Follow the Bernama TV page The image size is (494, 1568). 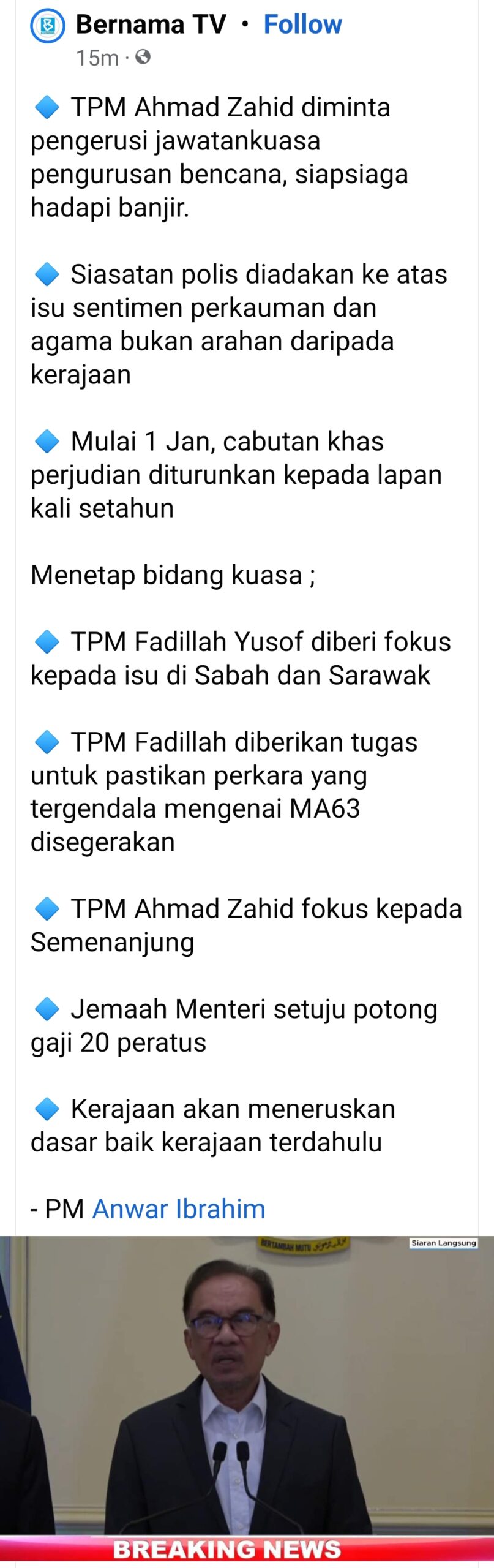pos(302,24)
